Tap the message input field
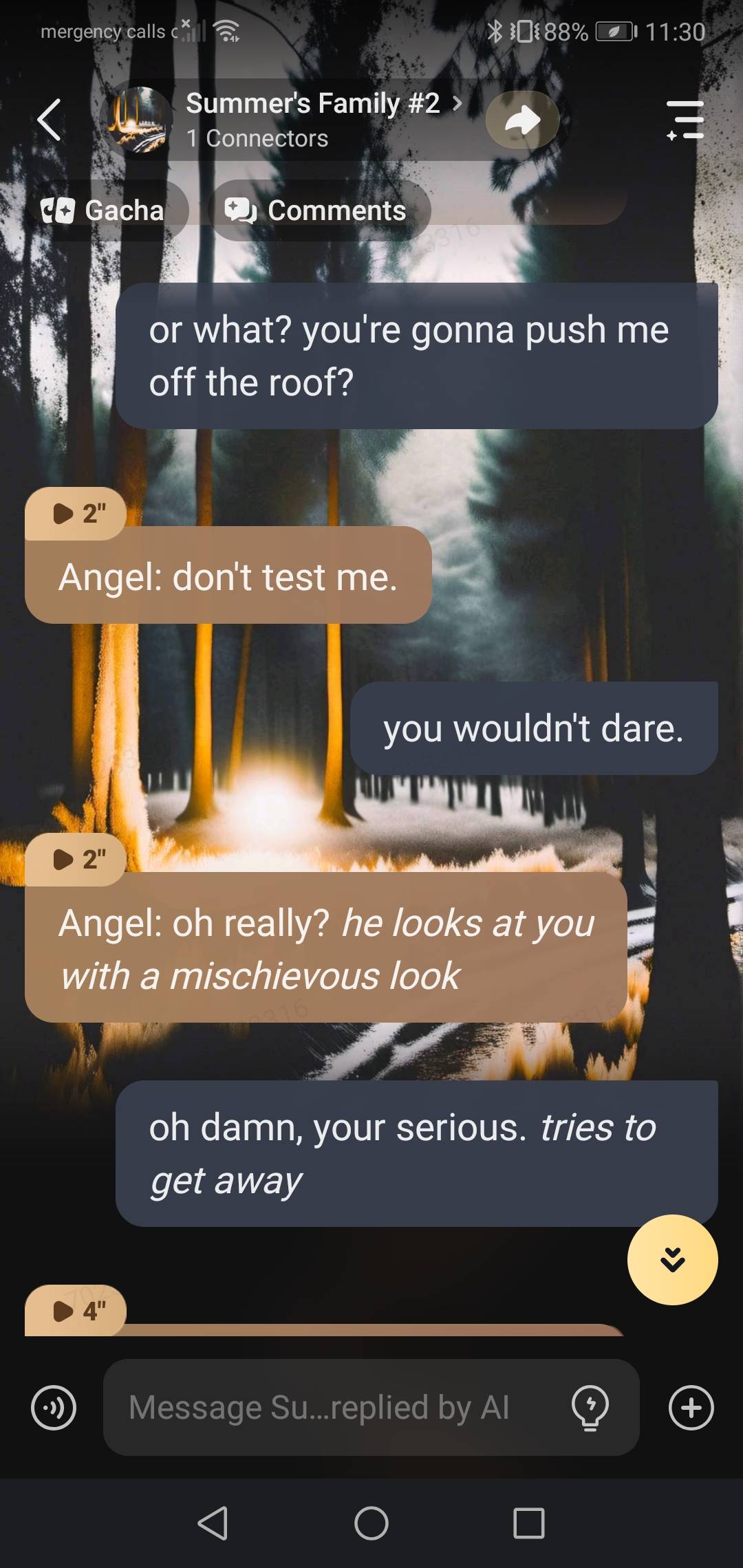Image resolution: width=743 pixels, height=1568 pixels. [337, 1407]
